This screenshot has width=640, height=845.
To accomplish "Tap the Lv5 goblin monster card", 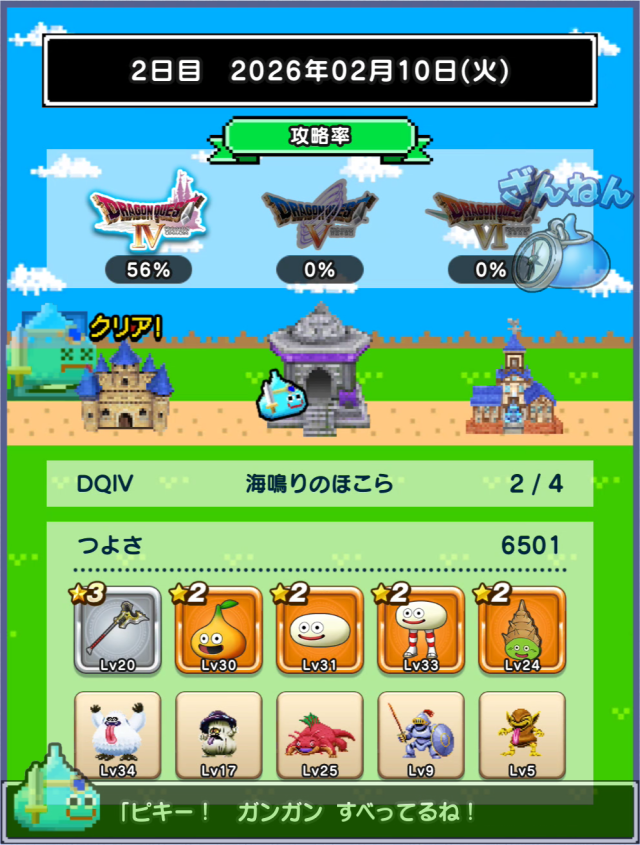I will [522, 735].
